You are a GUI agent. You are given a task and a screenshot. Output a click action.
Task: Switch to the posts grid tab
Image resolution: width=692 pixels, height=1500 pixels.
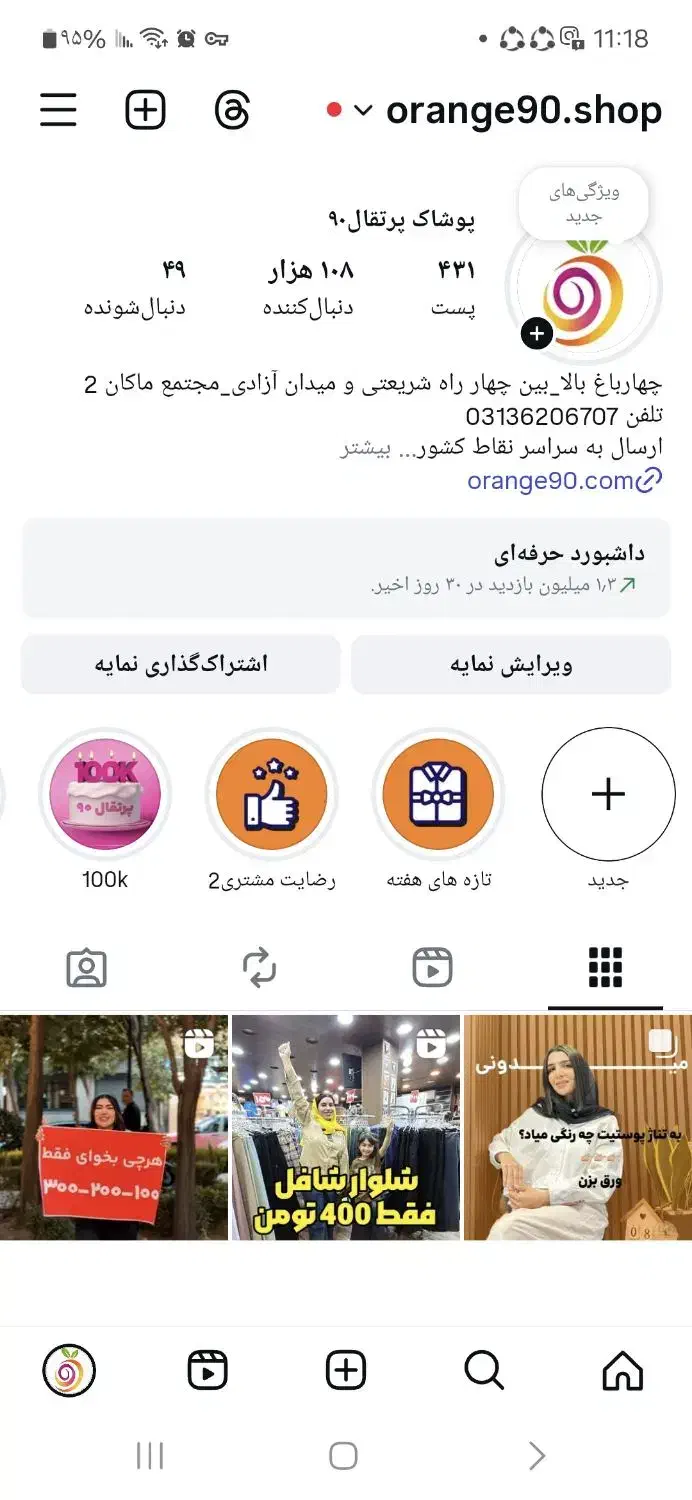tap(605, 967)
